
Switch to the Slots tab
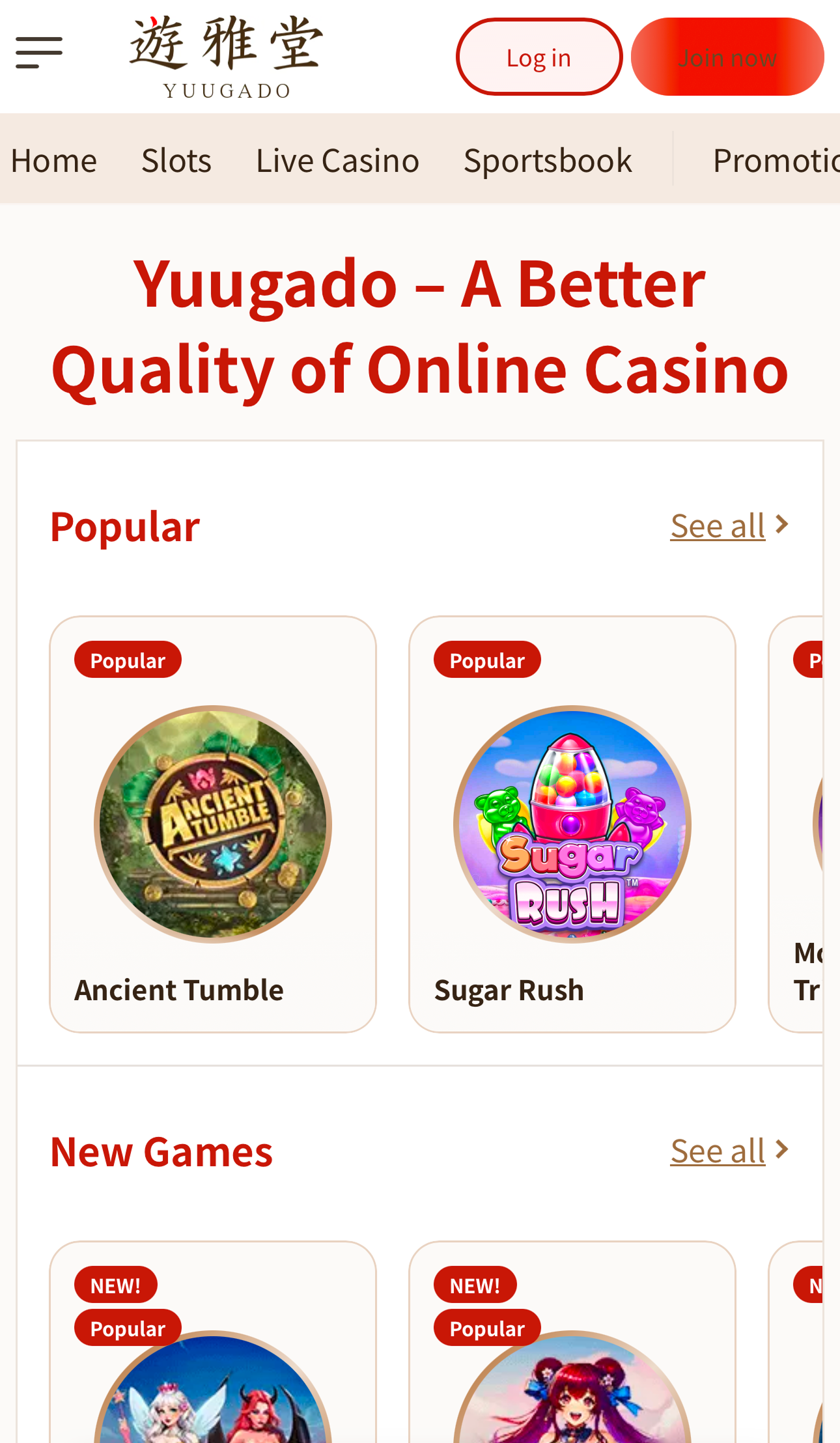pyautogui.click(x=176, y=160)
